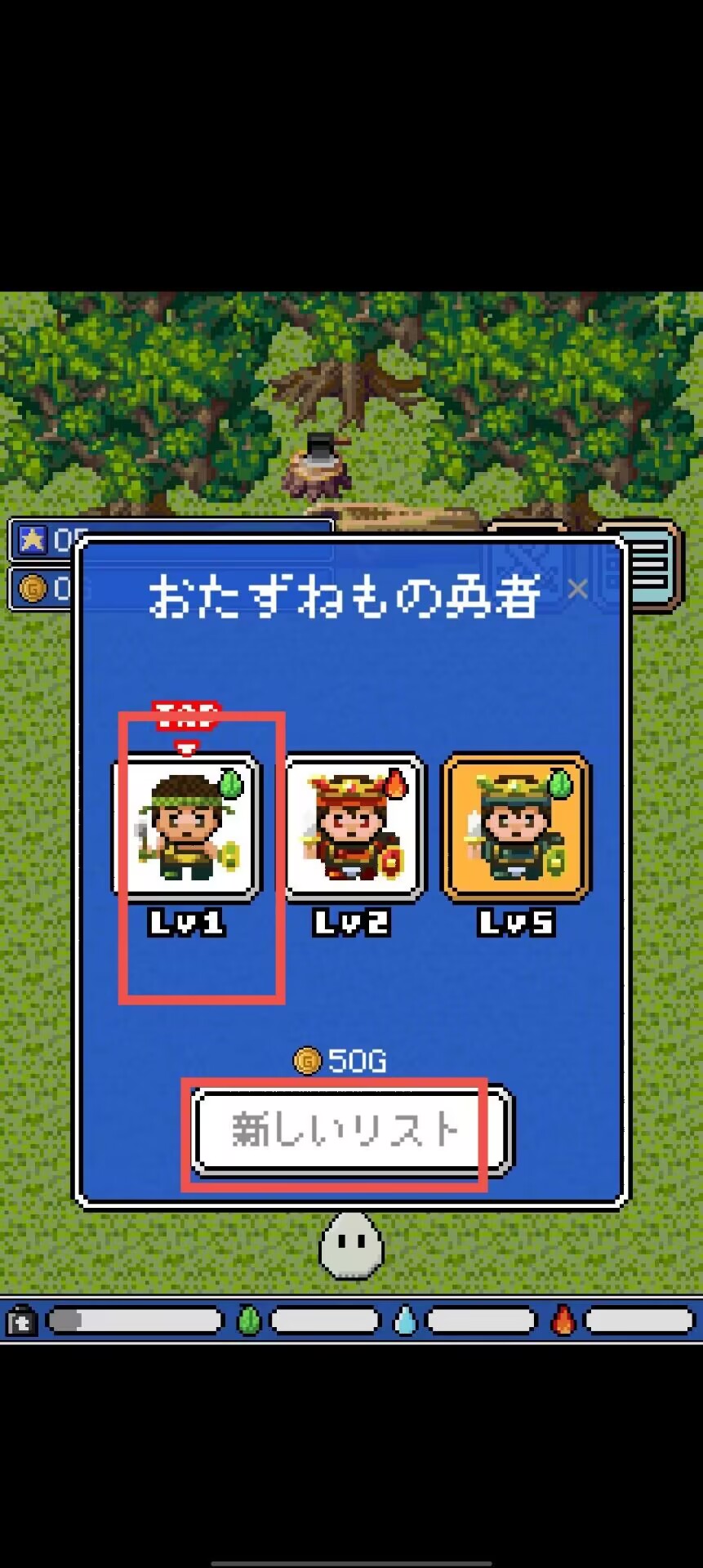This screenshot has height=1568, width=703.
Task: Pick the Lv5 hero with orange background
Action: click(x=516, y=827)
